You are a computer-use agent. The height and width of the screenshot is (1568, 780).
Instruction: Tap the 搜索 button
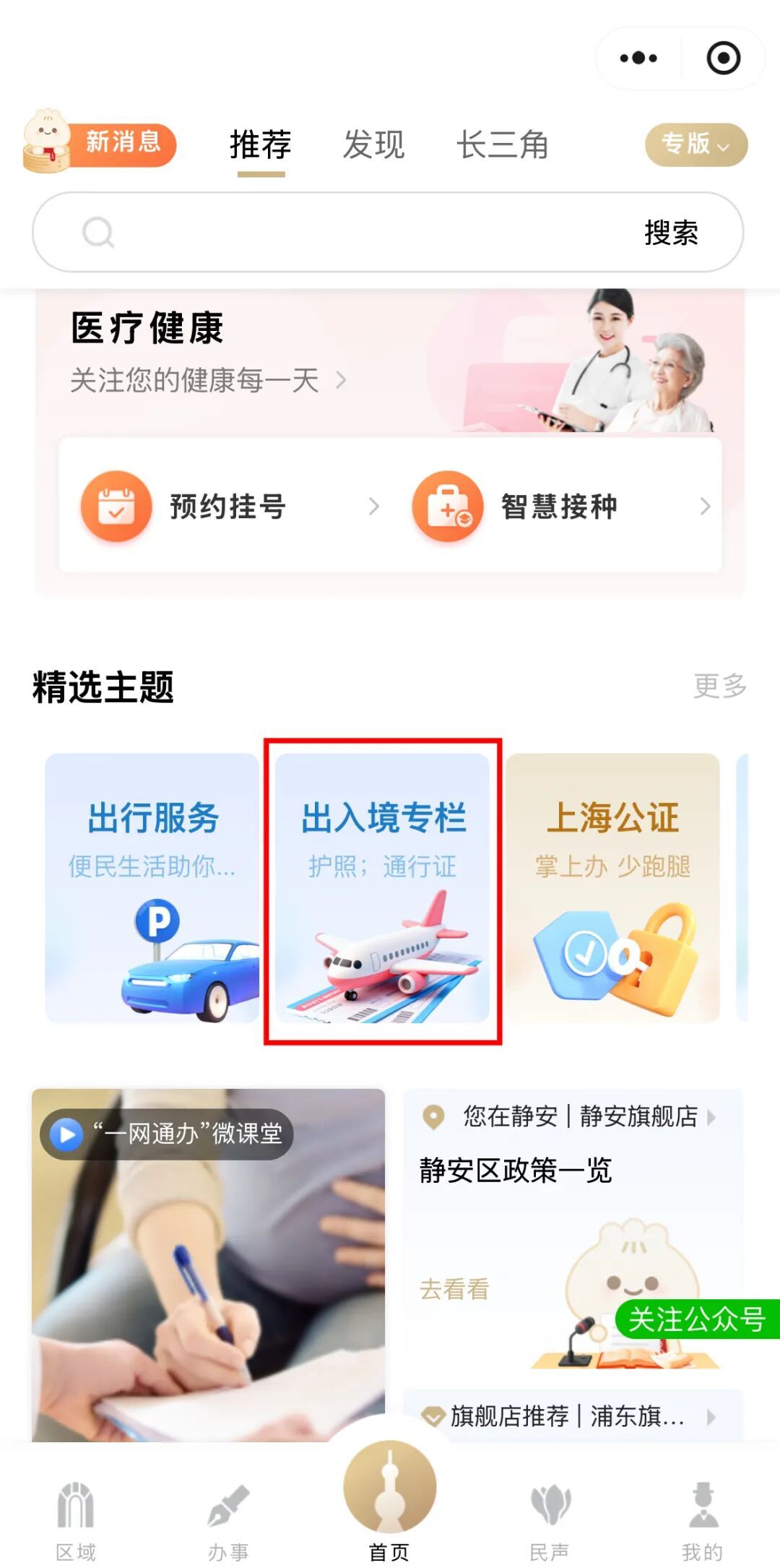pos(671,233)
